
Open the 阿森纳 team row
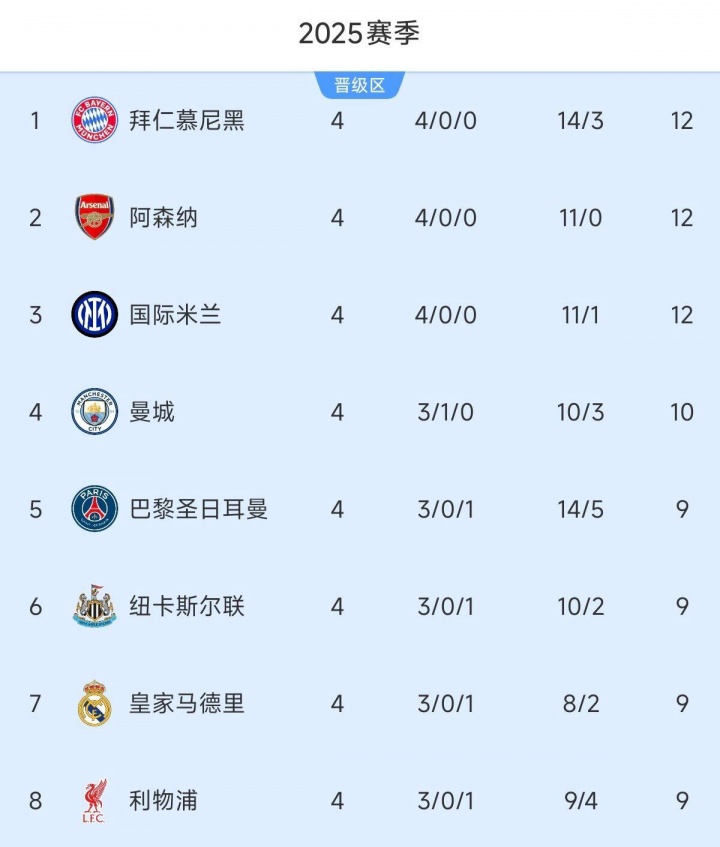click(x=163, y=218)
